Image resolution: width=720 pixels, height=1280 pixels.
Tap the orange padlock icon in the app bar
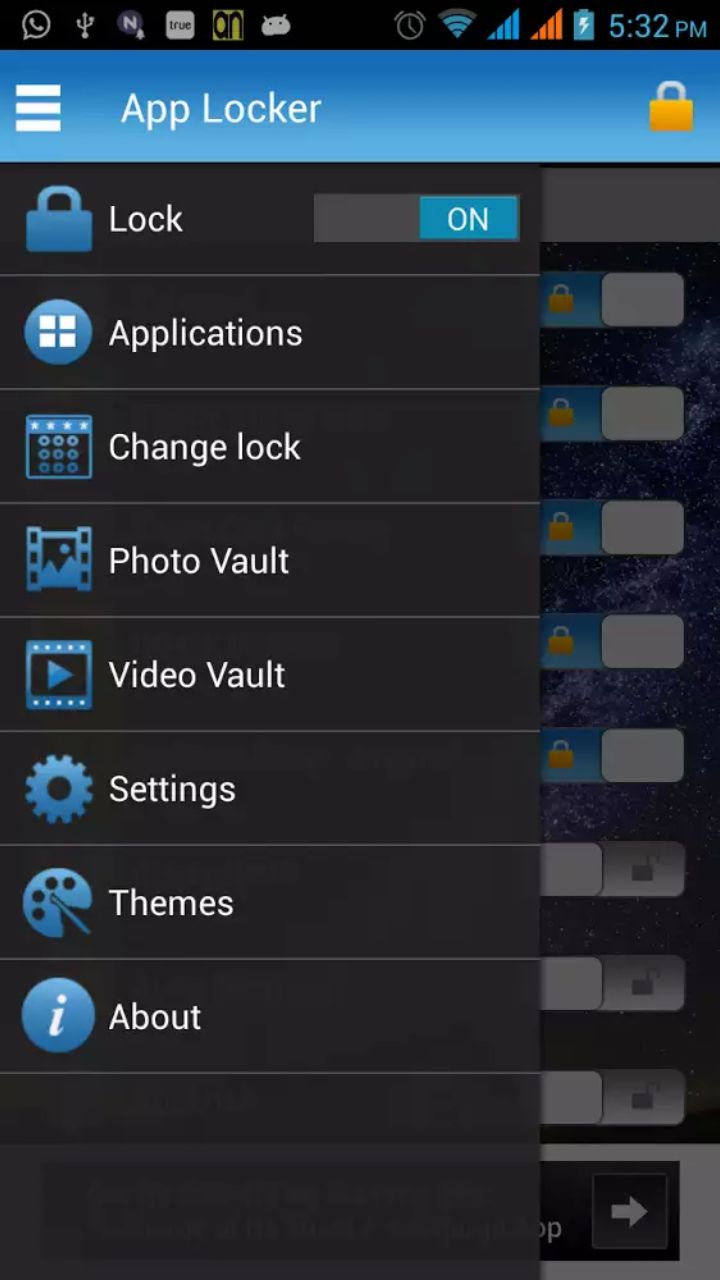[670, 107]
